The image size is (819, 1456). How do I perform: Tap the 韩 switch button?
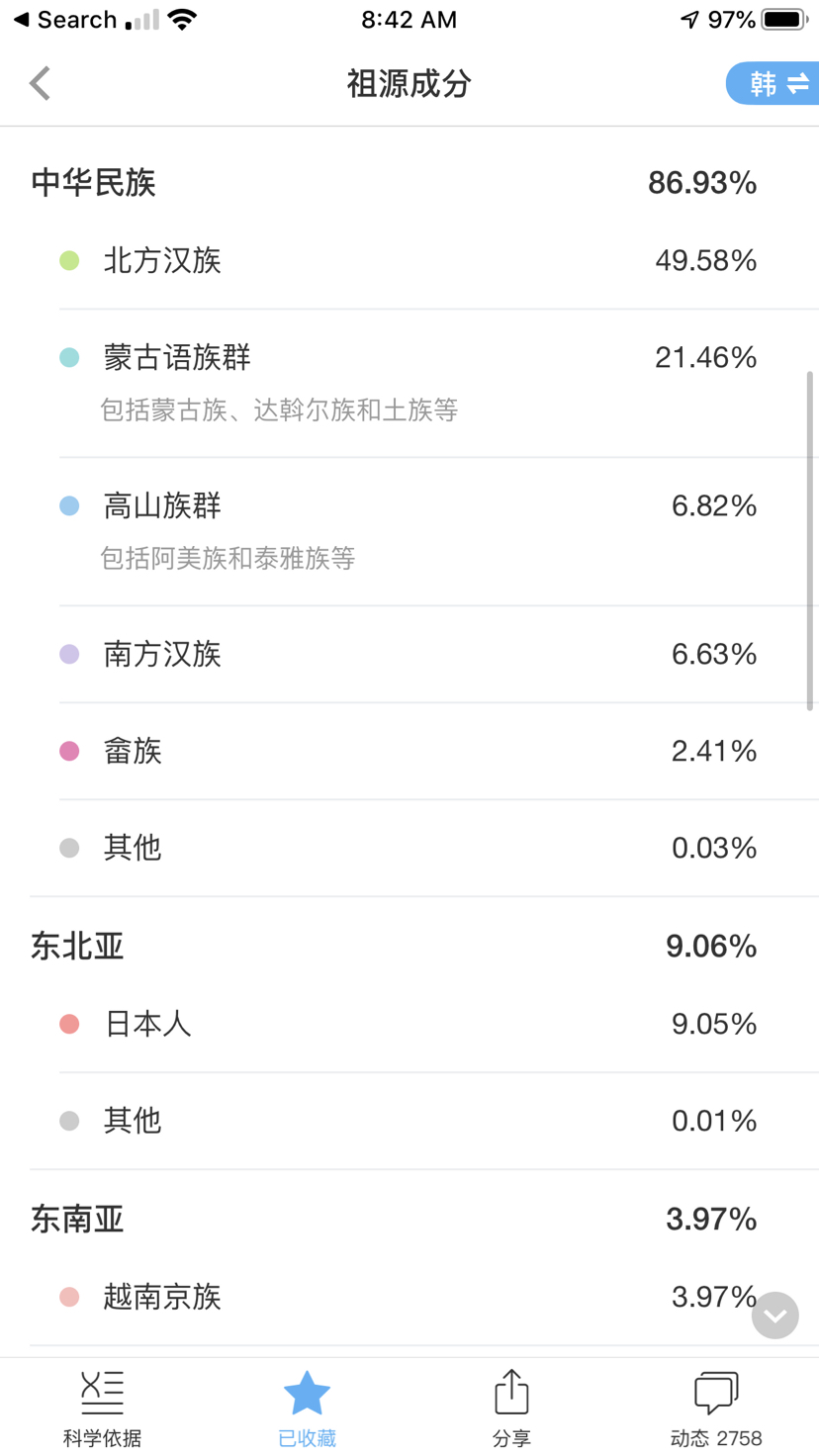click(x=773, y=84)
